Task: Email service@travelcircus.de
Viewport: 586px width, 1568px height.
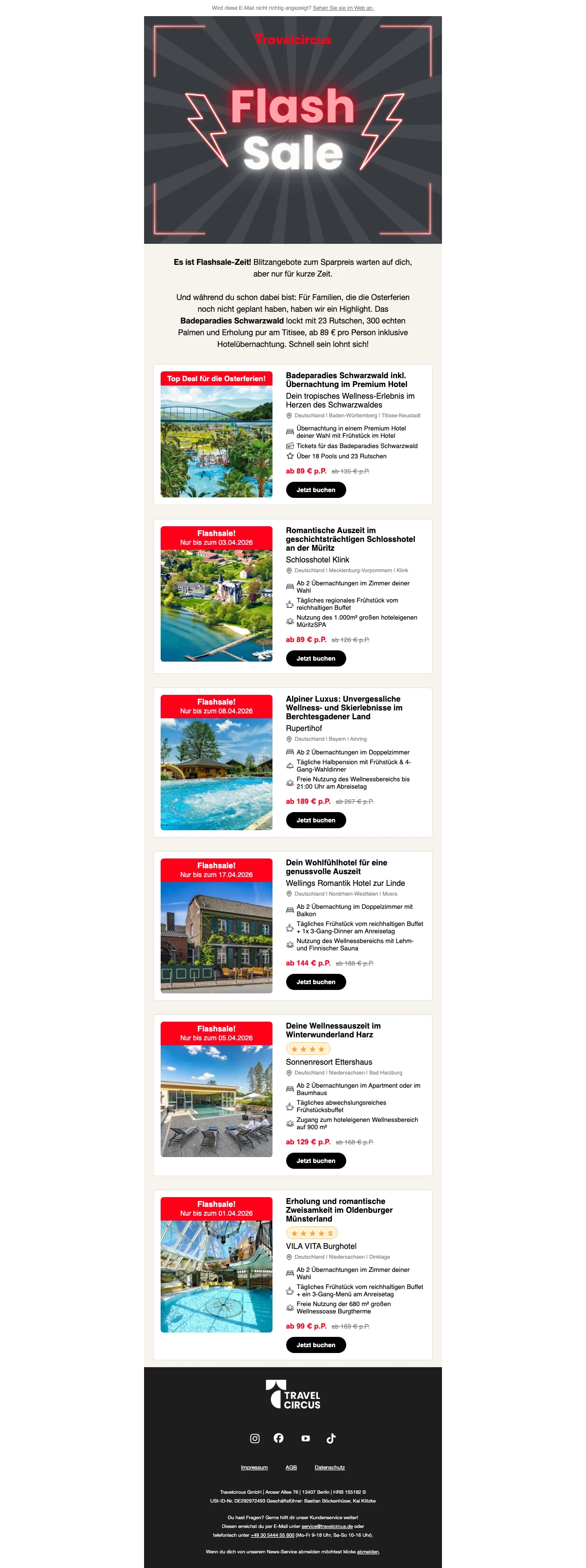Action: pyautogui.click(x=327, y=1526)
